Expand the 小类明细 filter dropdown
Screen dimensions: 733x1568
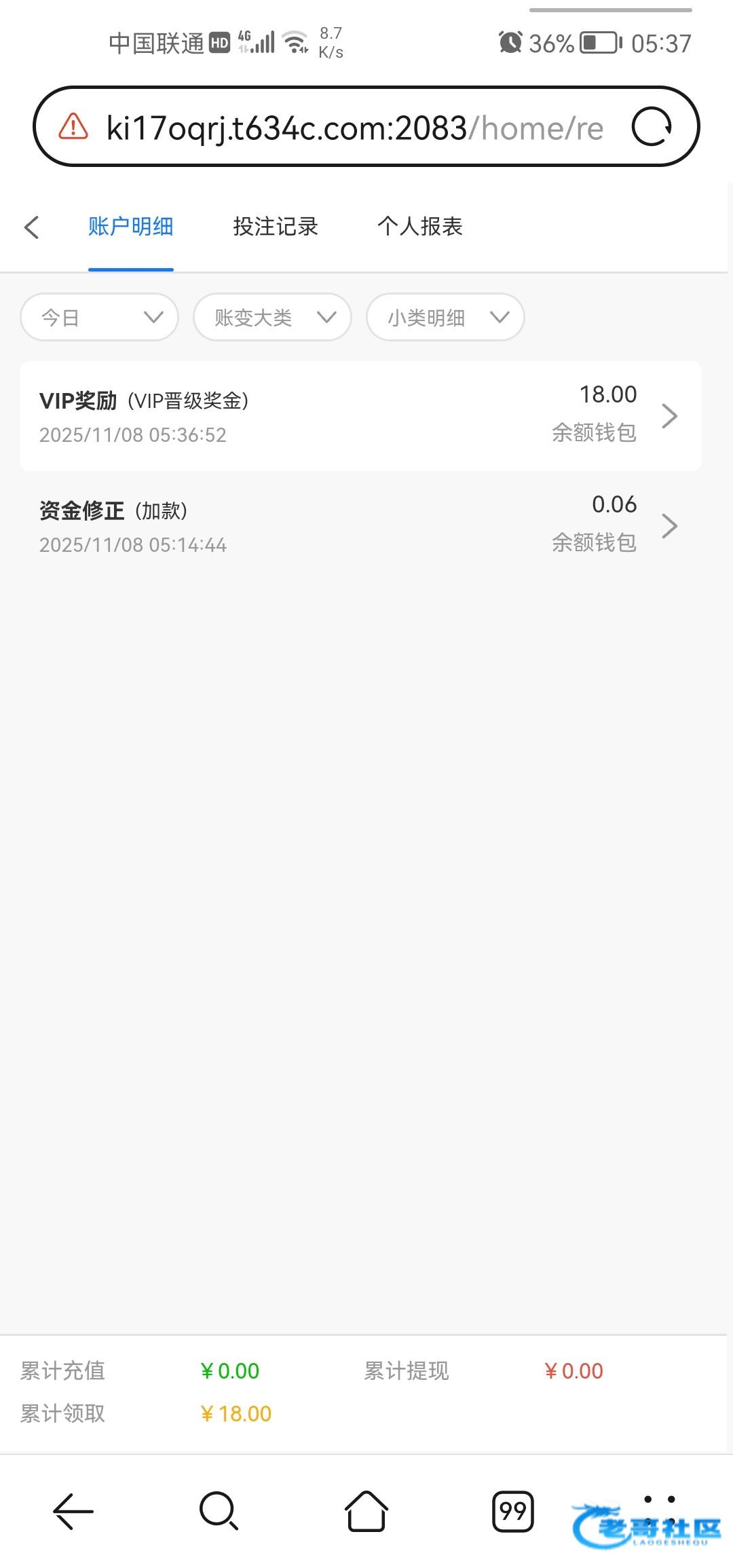[445, 317]
